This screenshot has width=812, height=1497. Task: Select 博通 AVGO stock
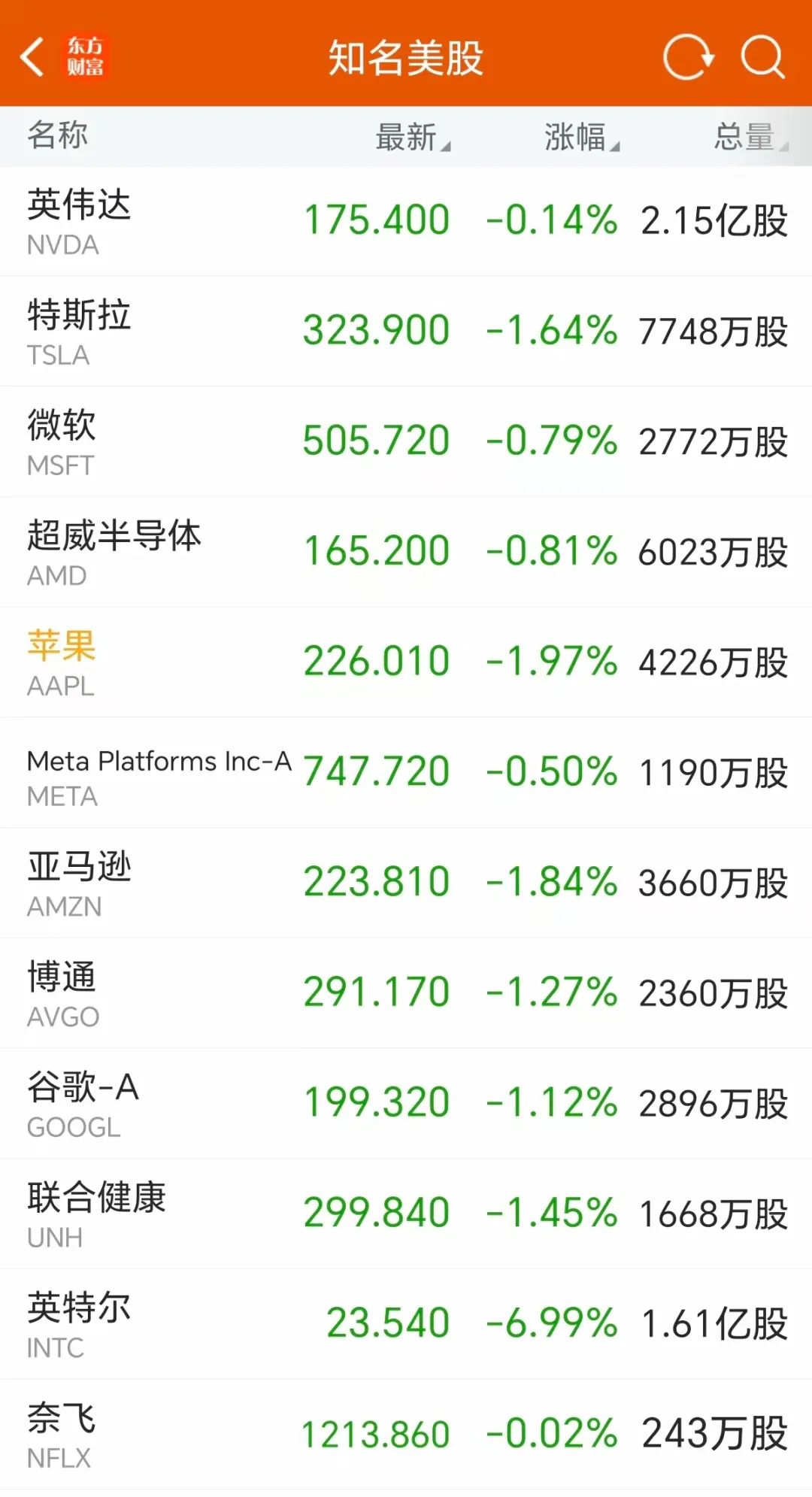pyautogui.click(x=406, y=993)
